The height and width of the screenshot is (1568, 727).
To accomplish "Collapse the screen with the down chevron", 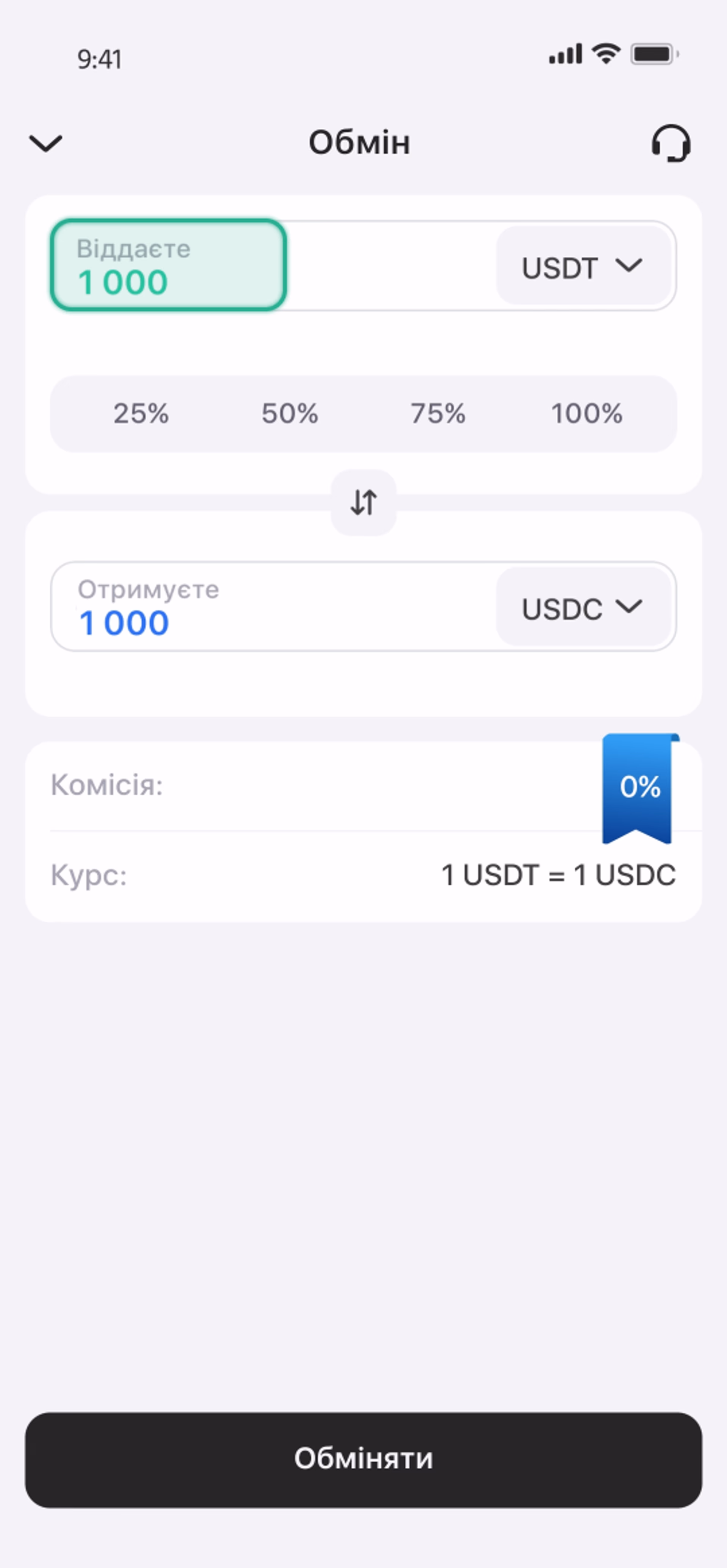I will pos(46,144).
